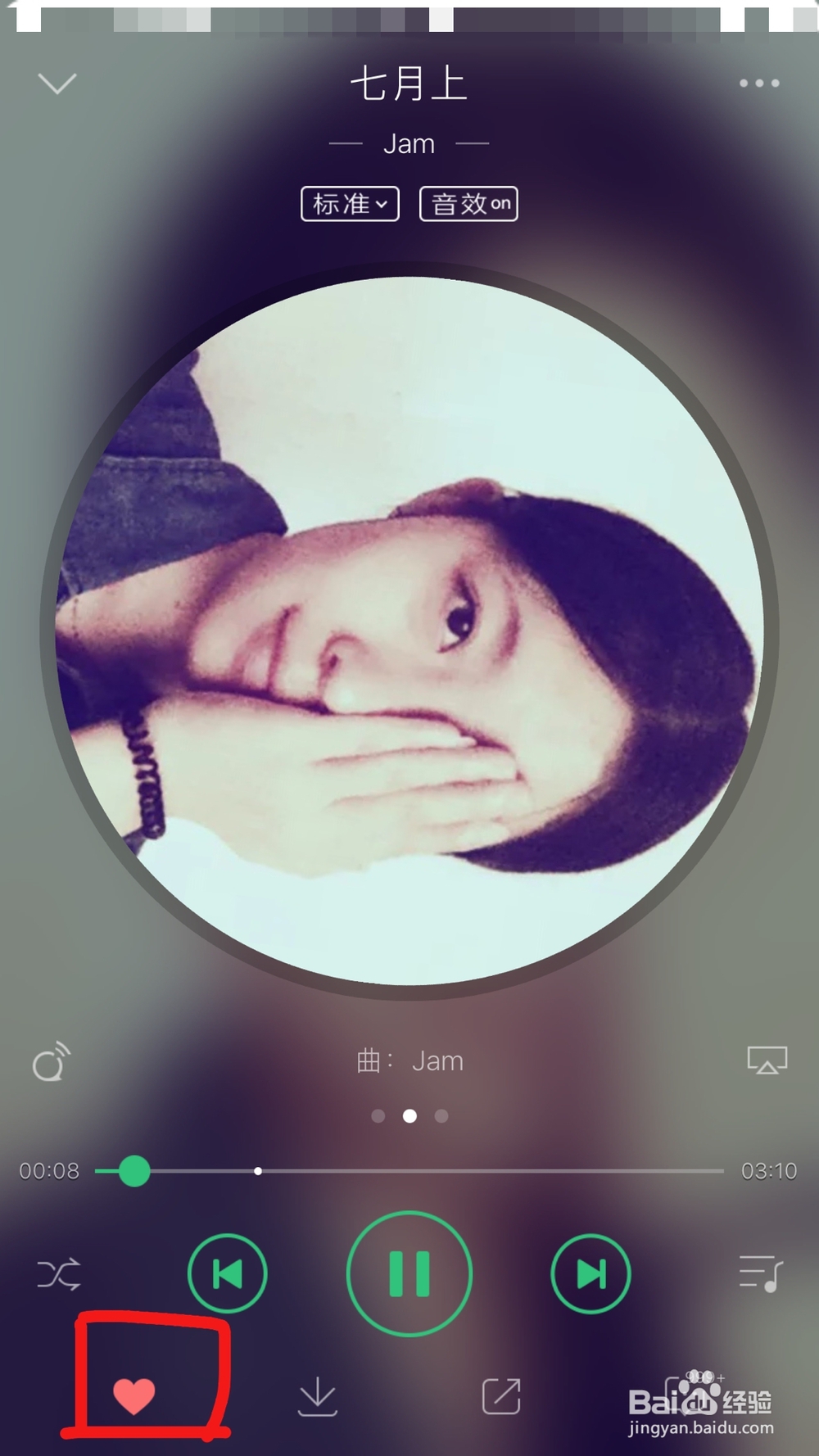Download the song 七月上

click(318, 1396)
